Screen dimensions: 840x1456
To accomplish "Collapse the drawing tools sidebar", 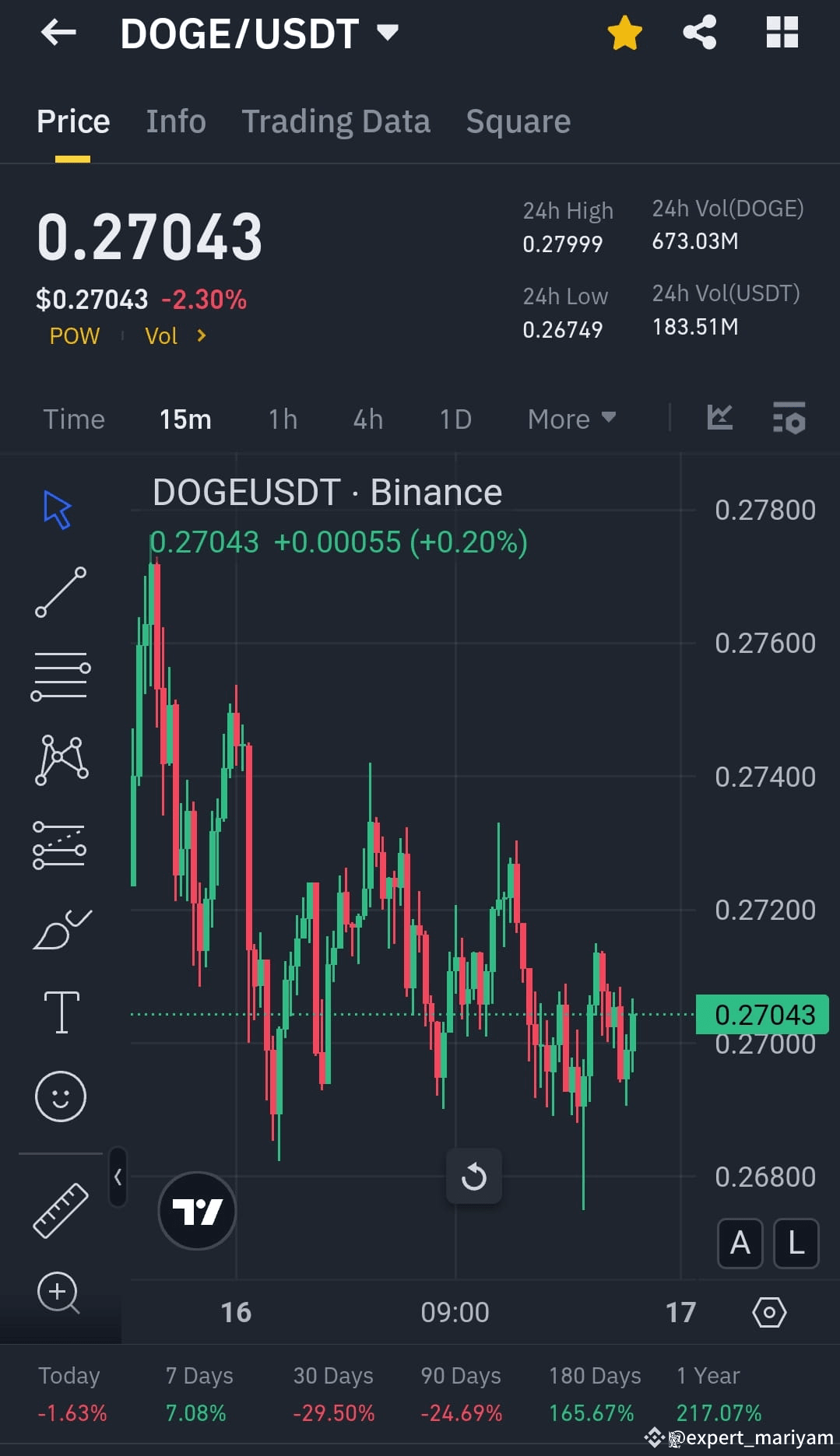I will pyautogui.click(x=118, y=1177).
